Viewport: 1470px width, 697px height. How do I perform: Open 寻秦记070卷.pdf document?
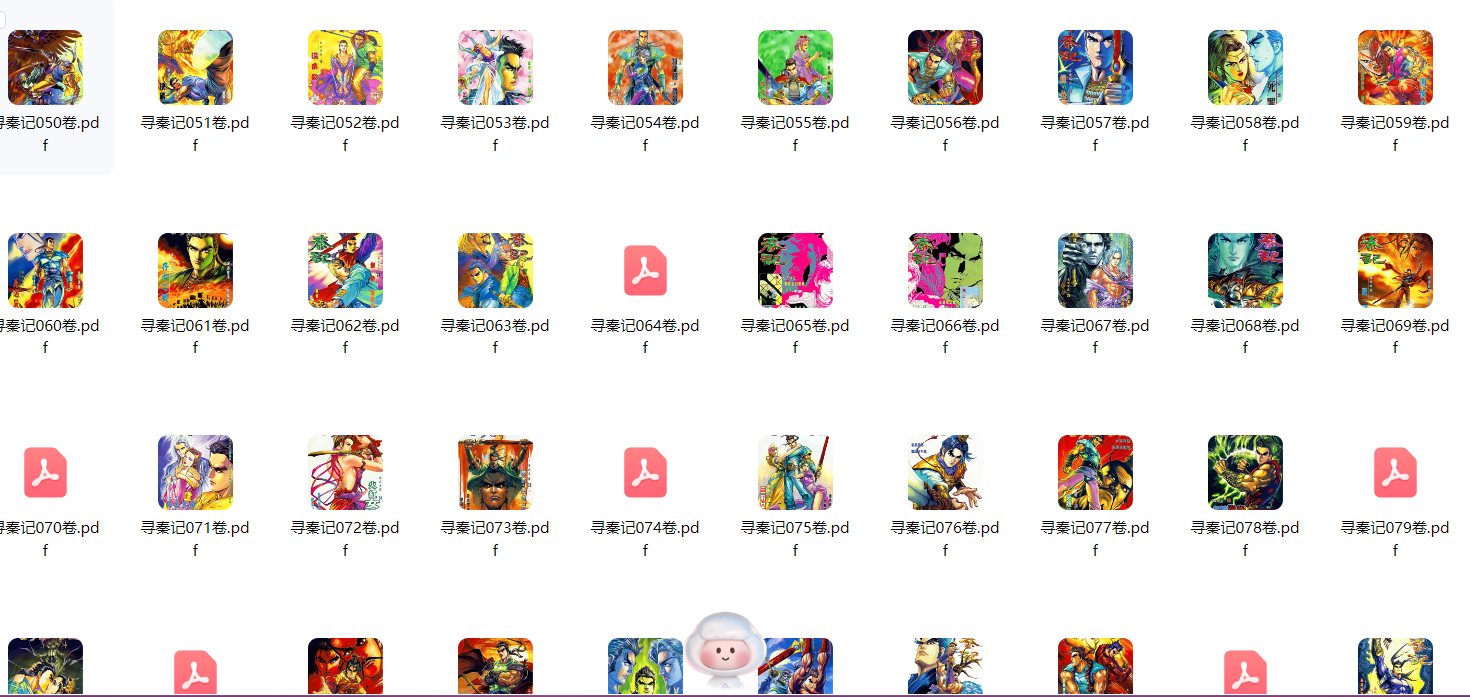[x=45, y=472]
